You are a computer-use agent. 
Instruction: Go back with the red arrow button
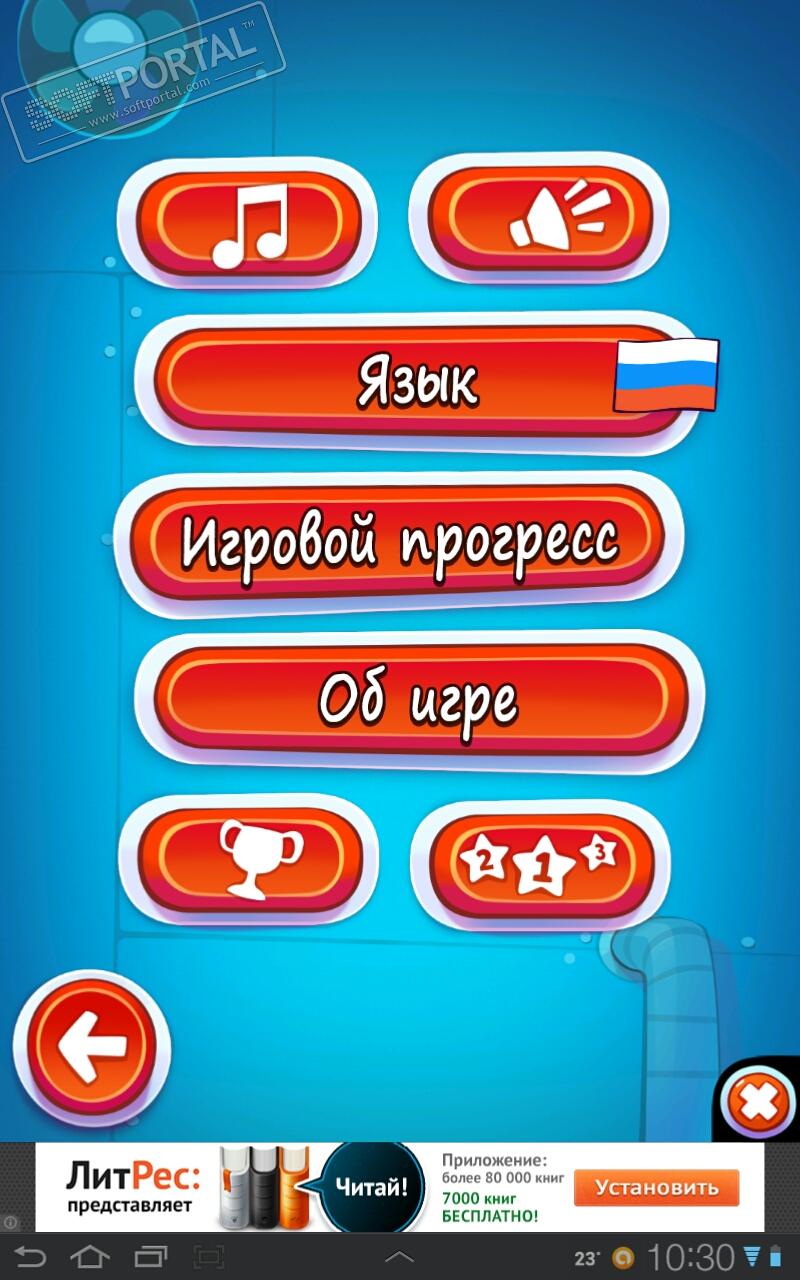(x=92, y=1047)
